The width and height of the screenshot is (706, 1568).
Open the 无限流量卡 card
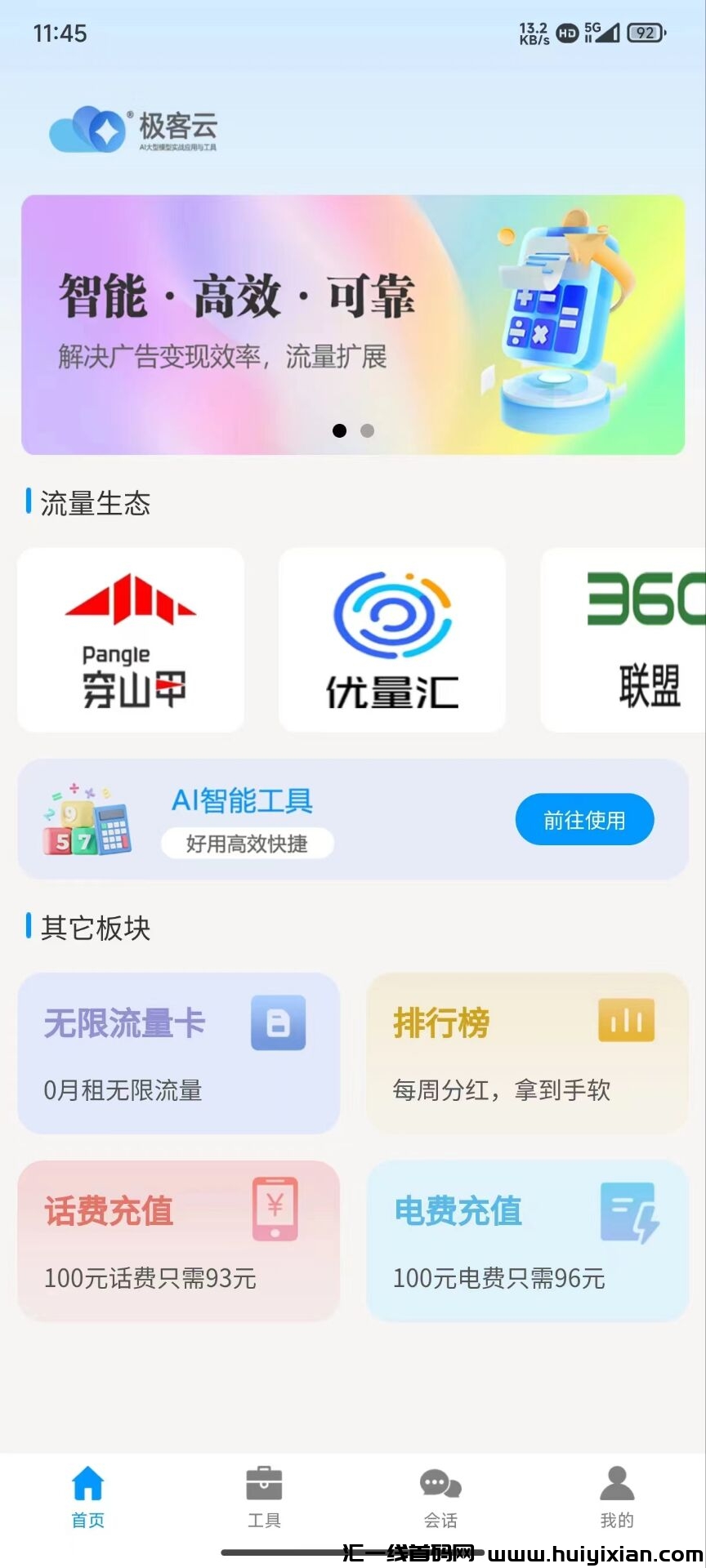coord(178,1053)
